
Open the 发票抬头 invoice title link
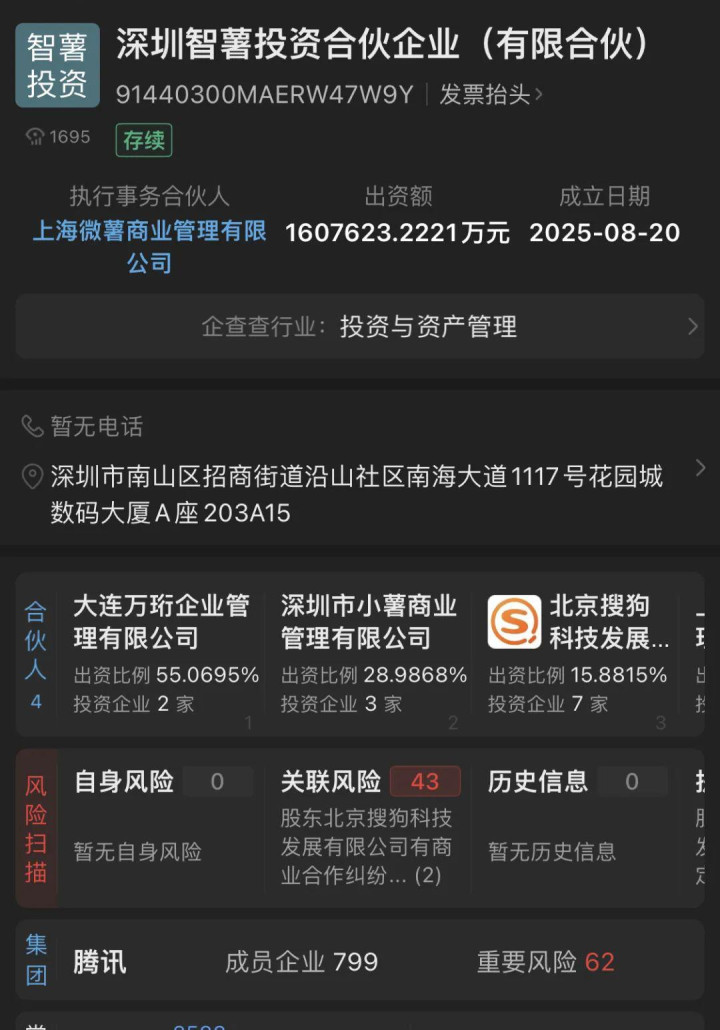pyautogui.click(x=490, y=95)
